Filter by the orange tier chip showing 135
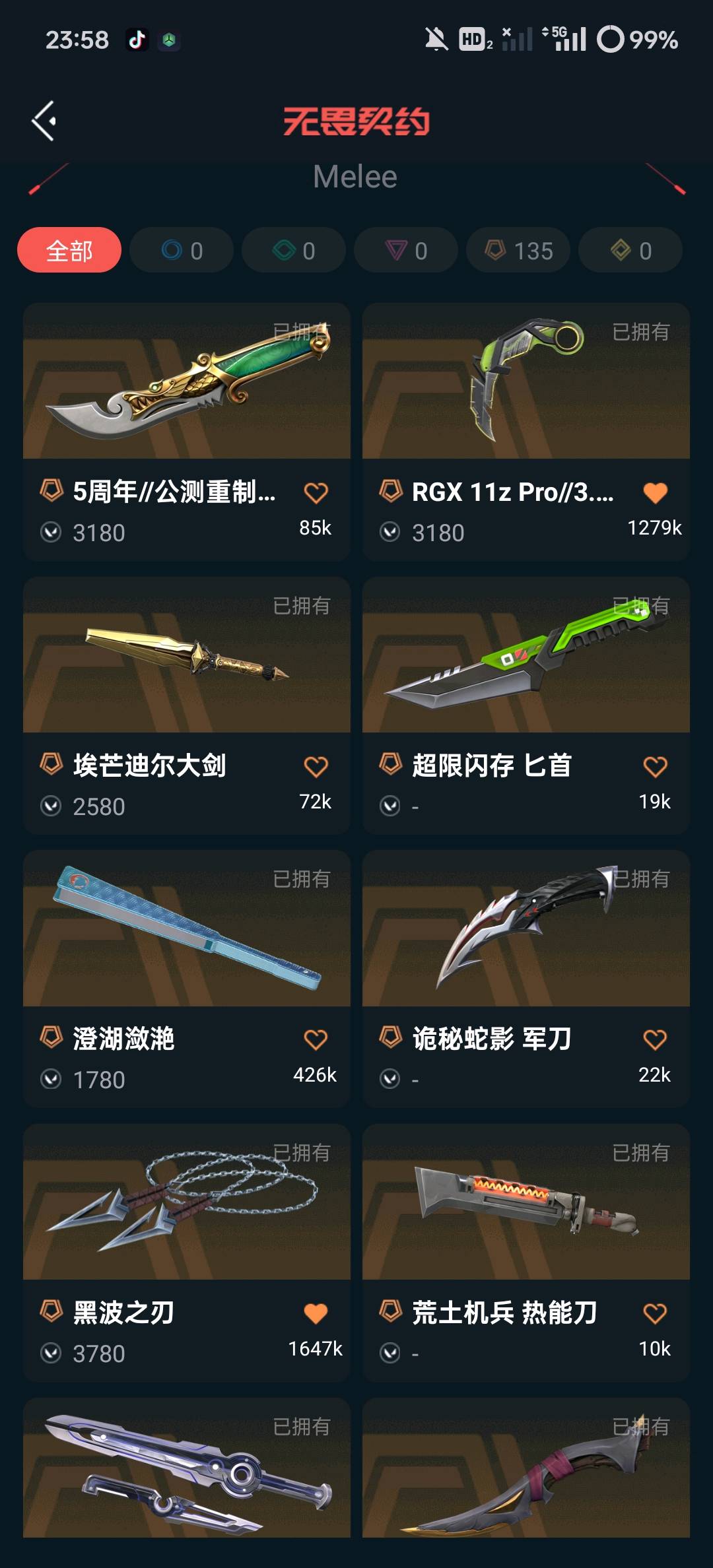 click(518, 250)
